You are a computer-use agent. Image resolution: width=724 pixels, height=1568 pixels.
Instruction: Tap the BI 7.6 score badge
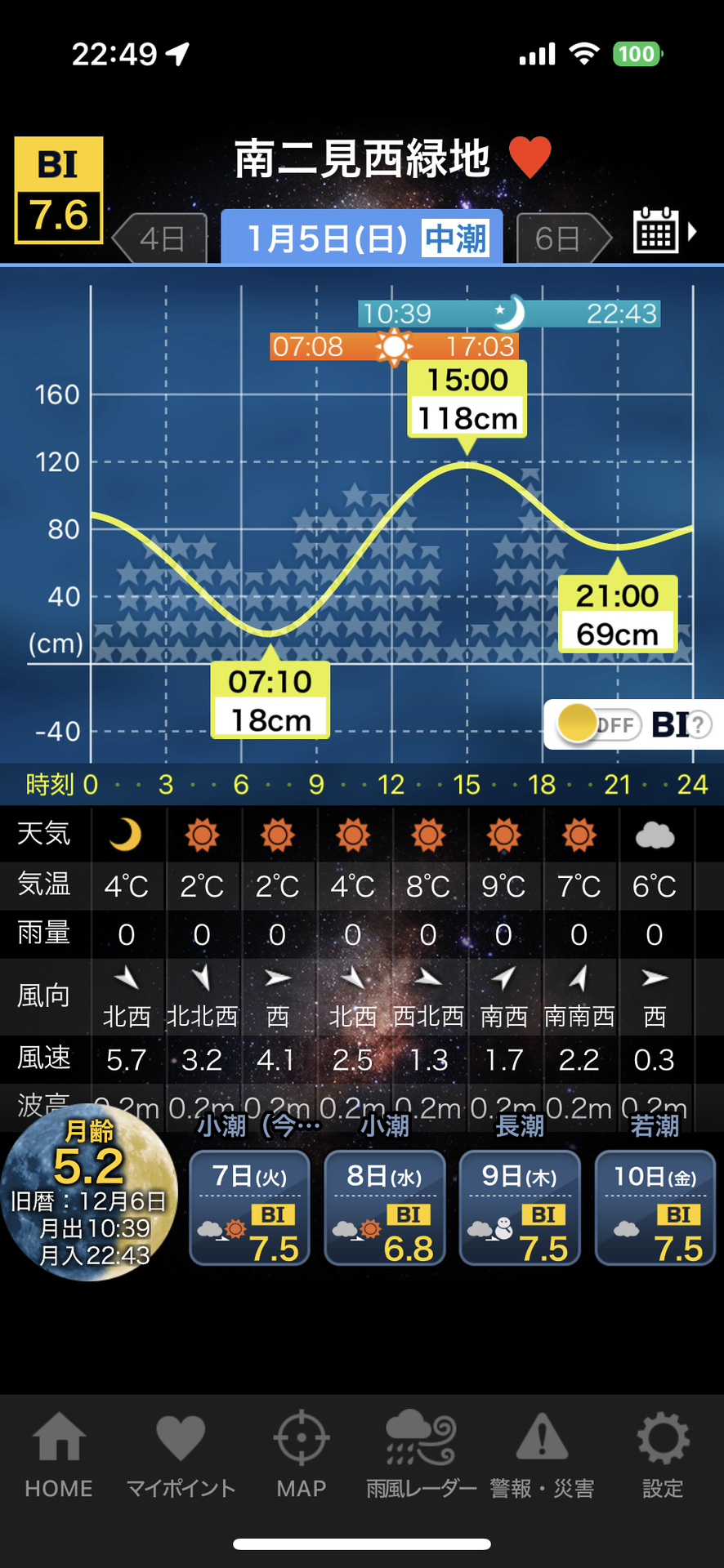pos(59,190)
